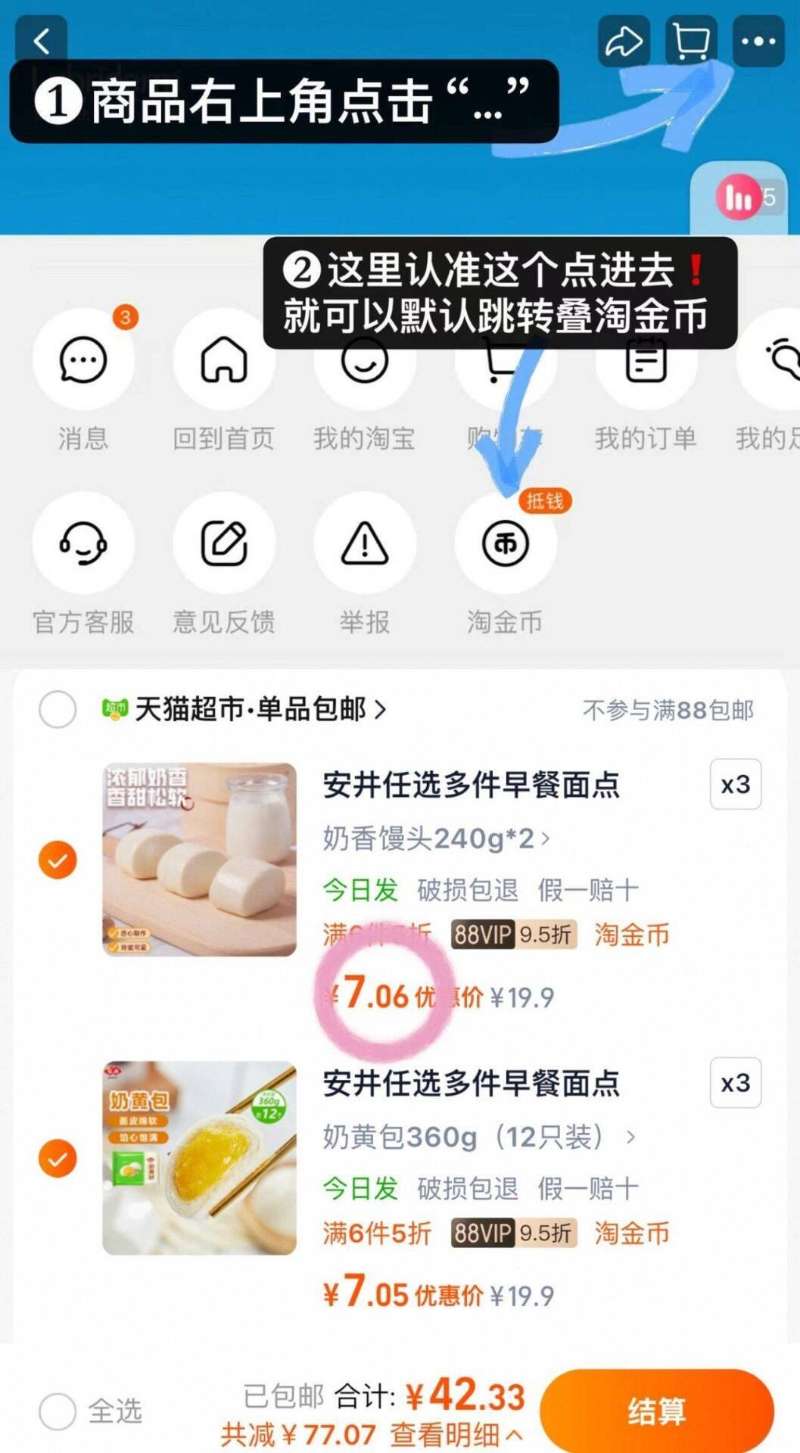Tap the 举报 warning triangle icon
This screenshot has height=1453, width=800.
(x=364, y=543)
